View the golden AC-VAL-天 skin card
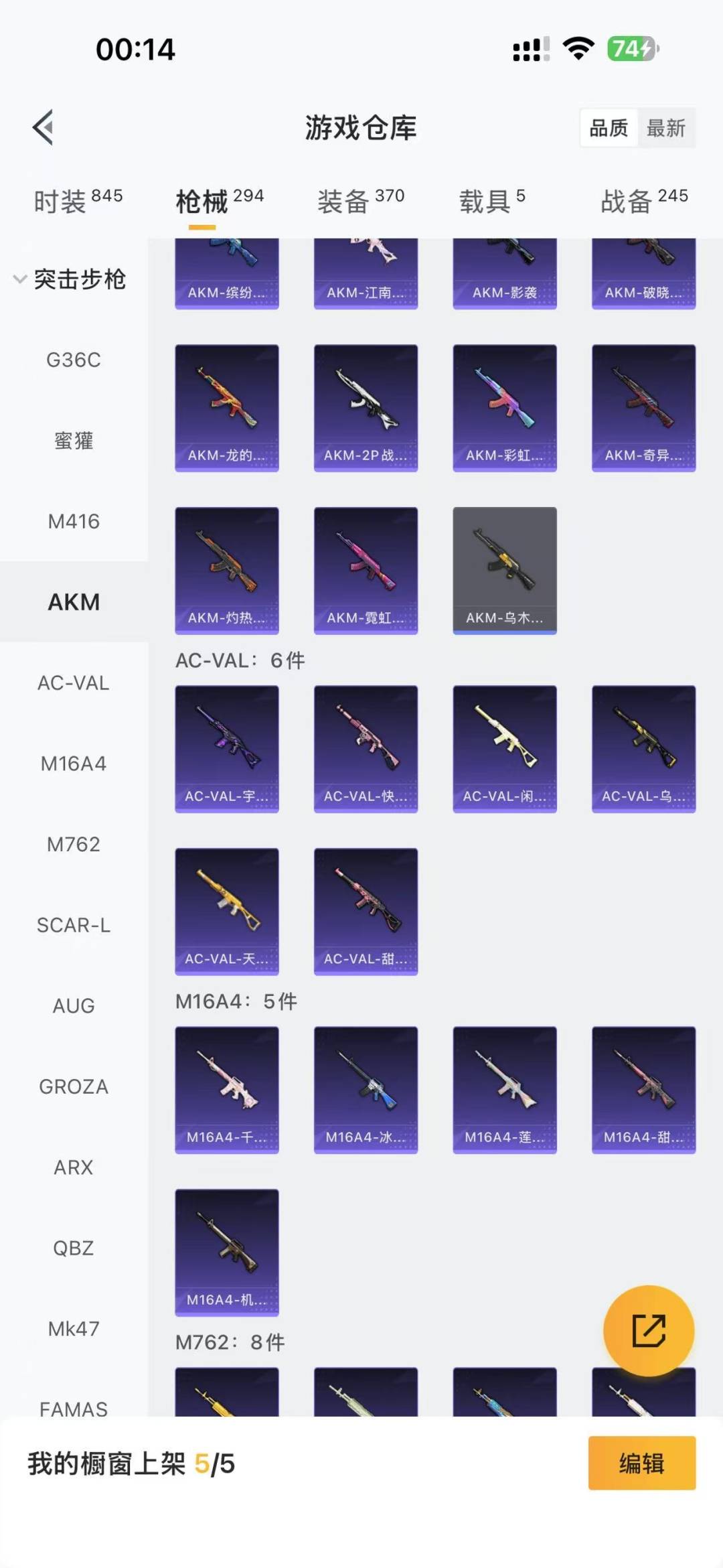Viewport: 723px width, 1568px height. click(x=226, y=910)
